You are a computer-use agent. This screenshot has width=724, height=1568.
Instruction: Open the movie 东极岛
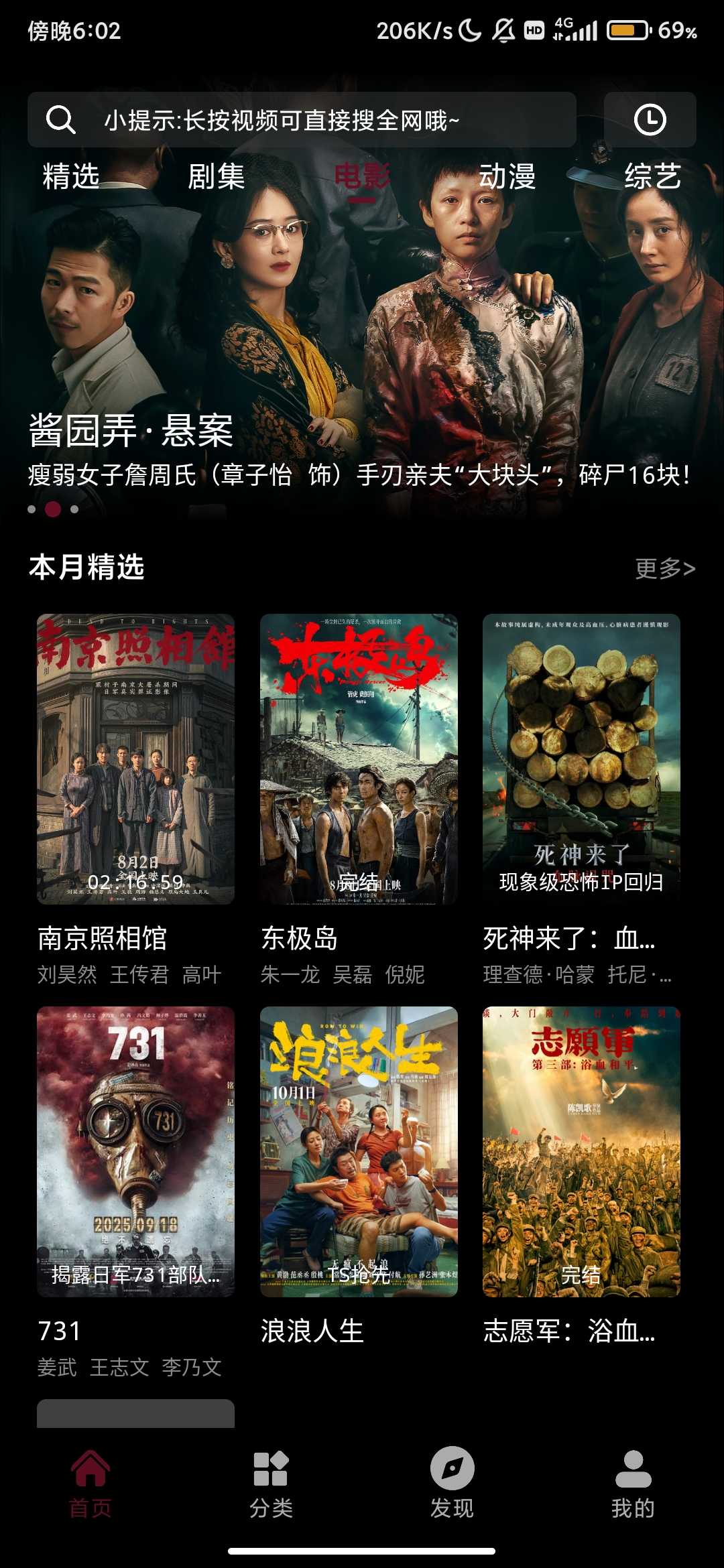359,759
